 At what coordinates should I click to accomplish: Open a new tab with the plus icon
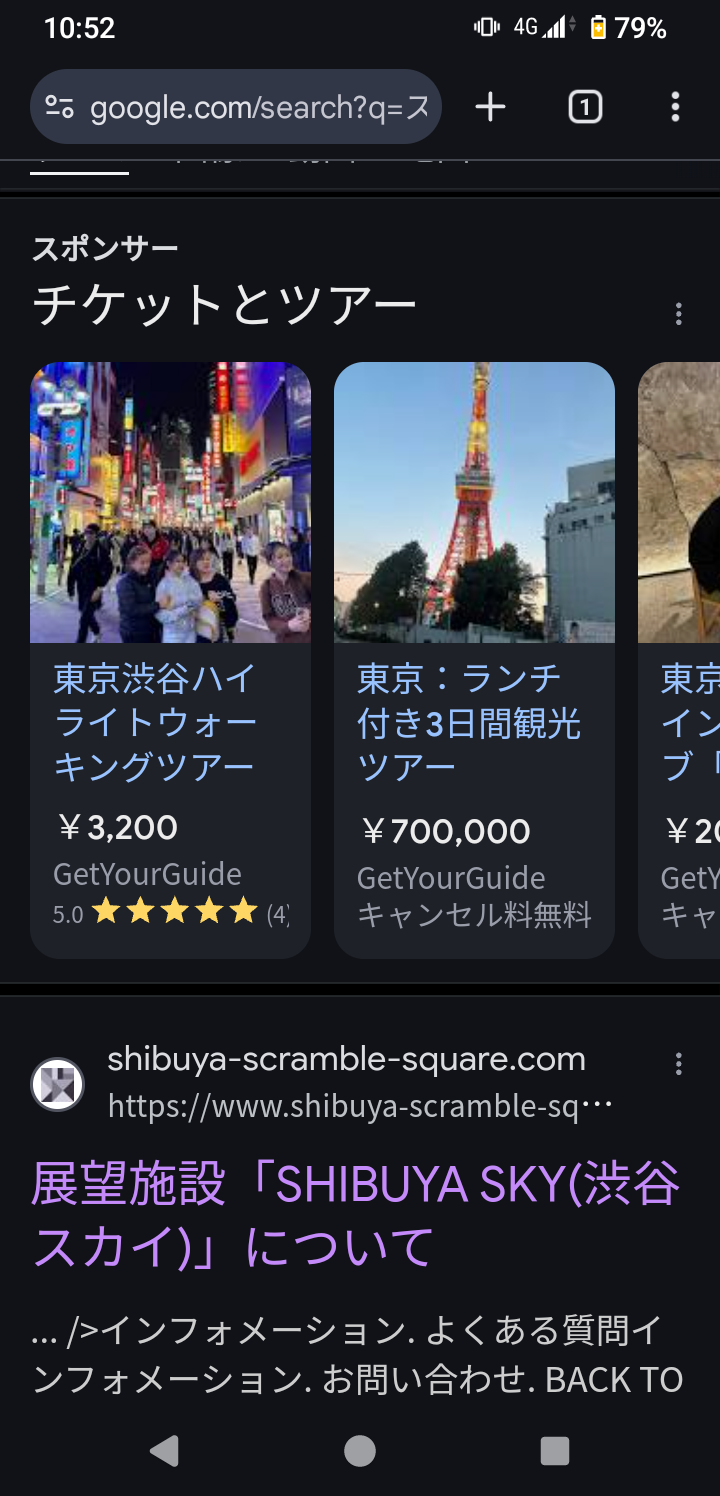[x=490, y=107]
